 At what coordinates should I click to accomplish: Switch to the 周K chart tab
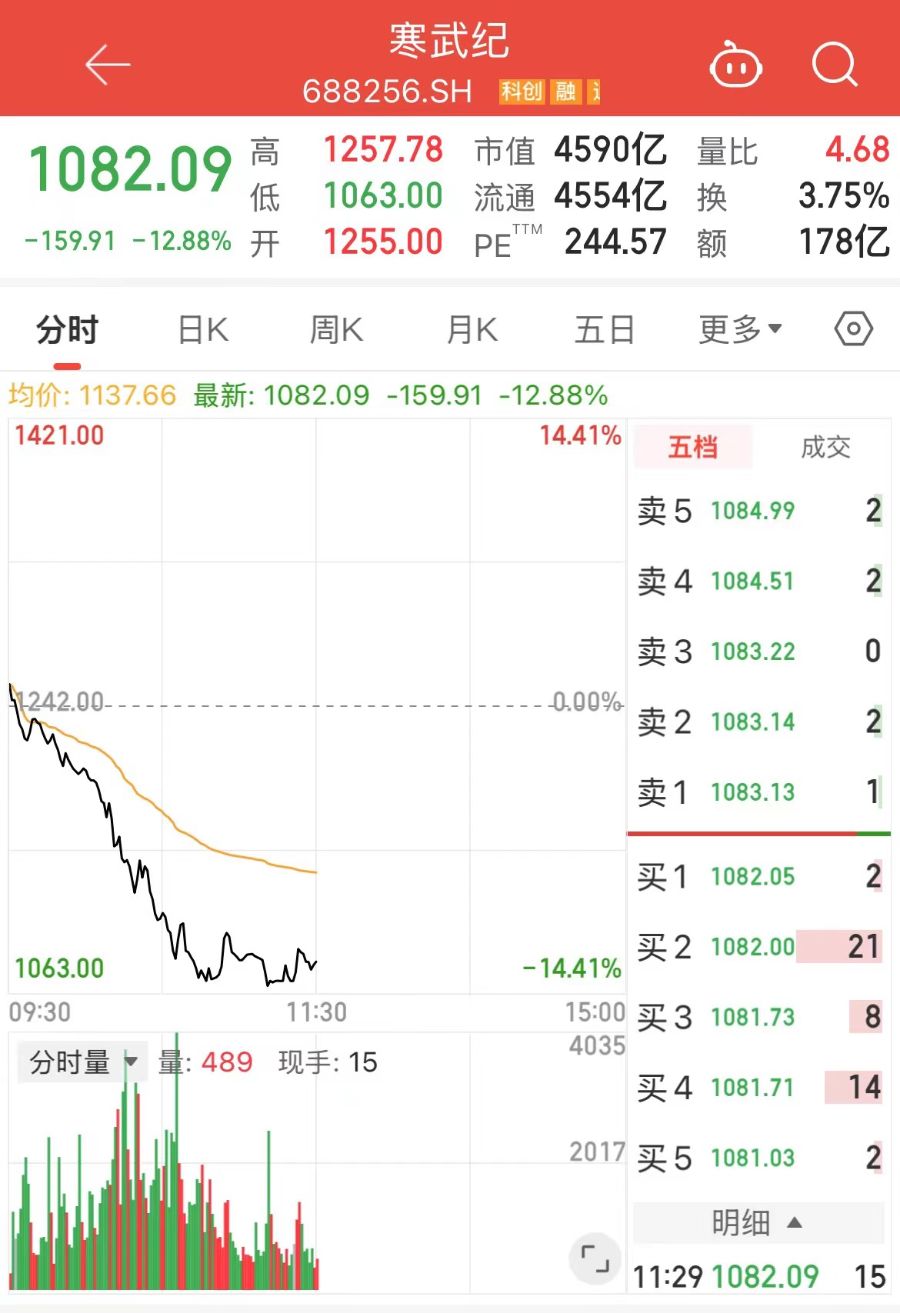tap(336, 329)
